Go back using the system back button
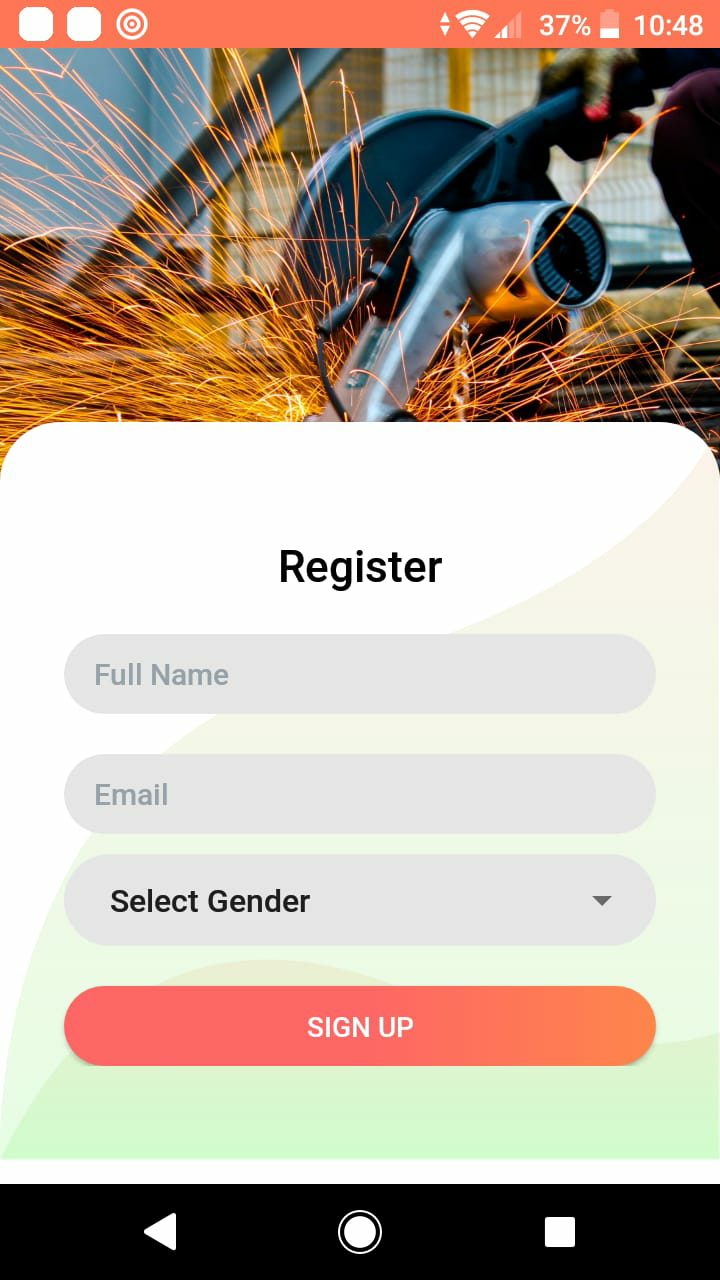Screen dimensions: 720x1280 click(160, 1231)
